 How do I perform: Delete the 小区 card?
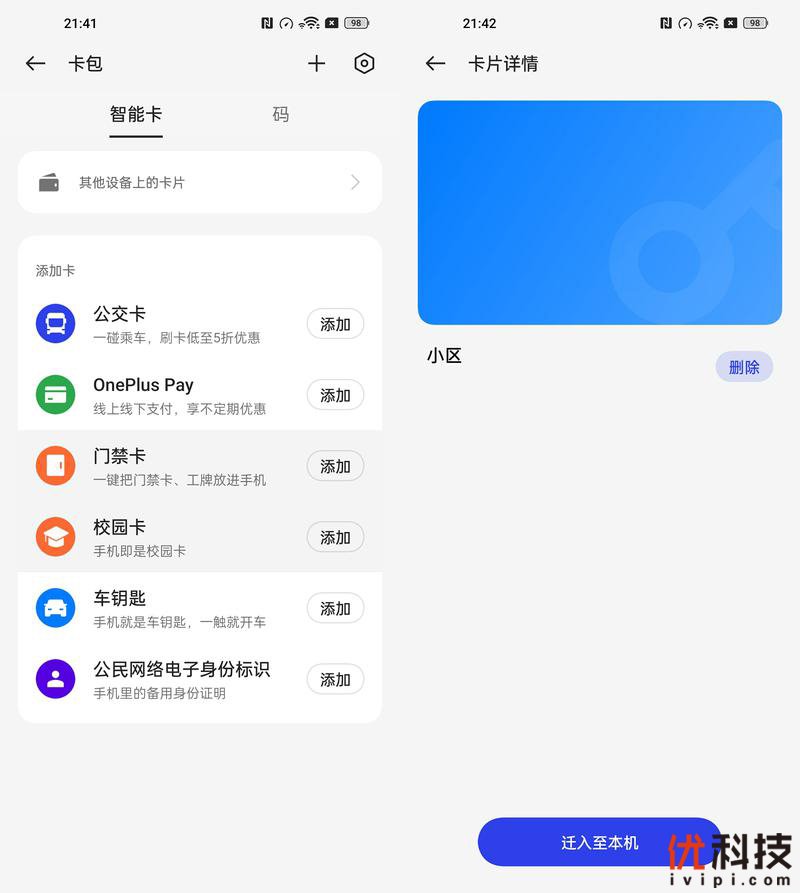click(x=744, y=367)
